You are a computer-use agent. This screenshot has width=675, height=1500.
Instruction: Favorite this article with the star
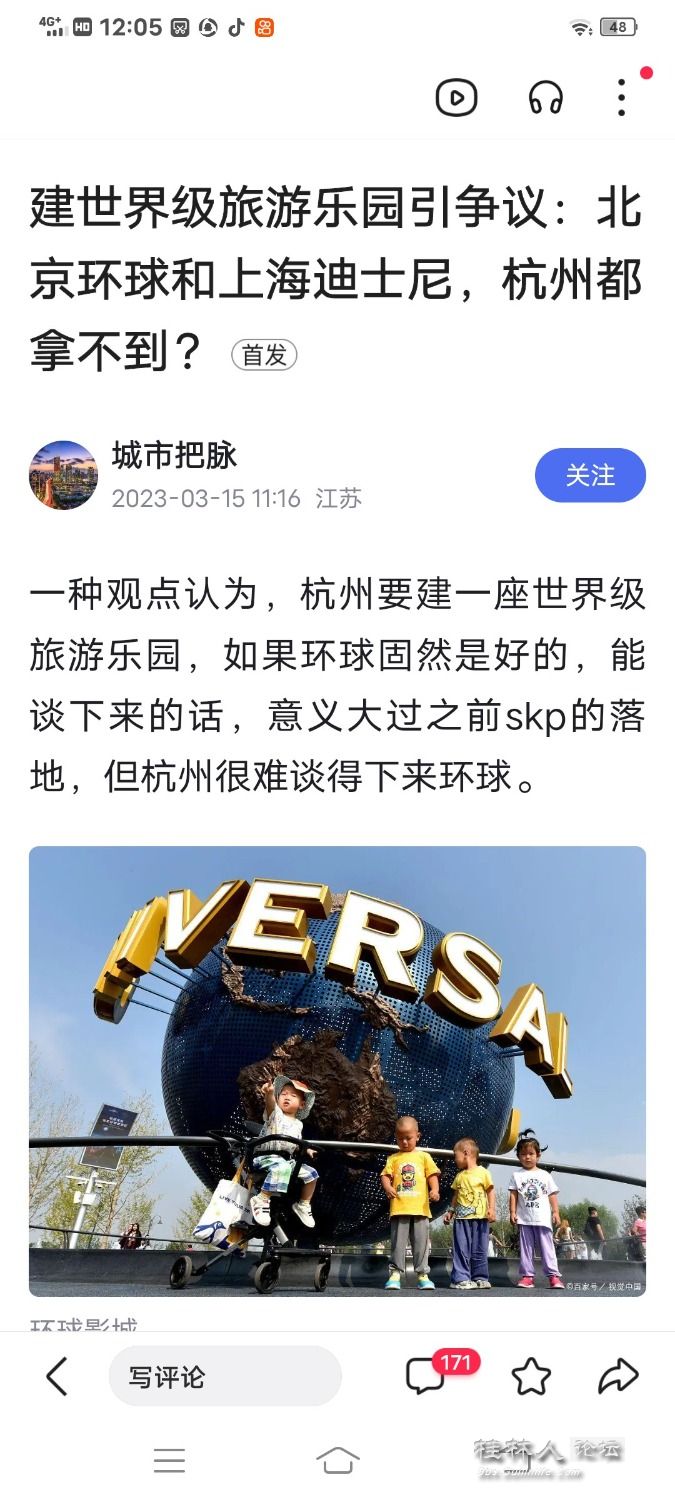pos(531,1377)
